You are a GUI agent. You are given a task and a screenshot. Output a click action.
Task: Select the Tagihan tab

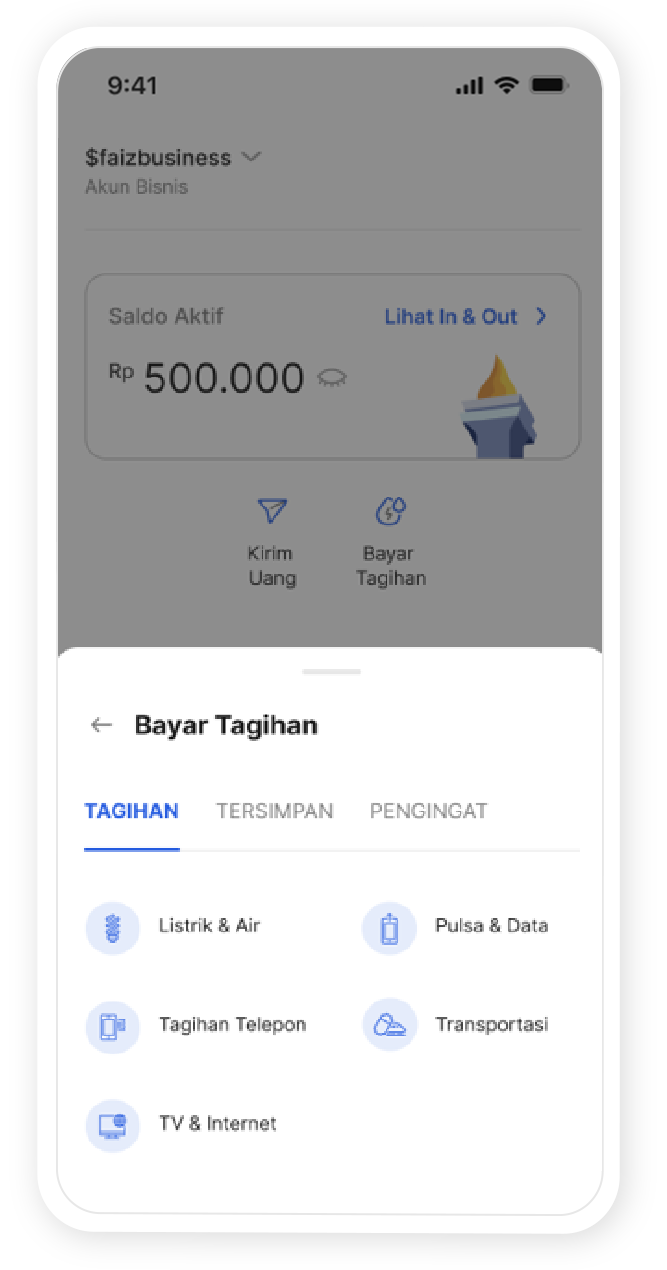point(131,811)
